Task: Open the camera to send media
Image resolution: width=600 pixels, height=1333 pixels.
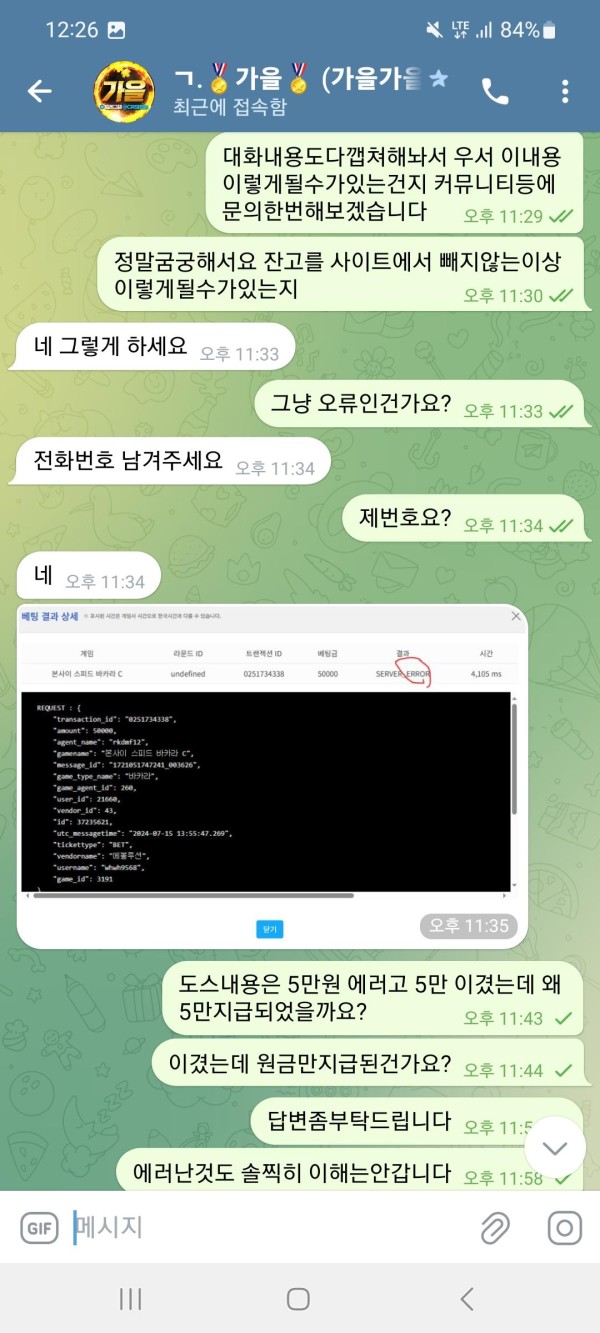Action: point(564,1228)
